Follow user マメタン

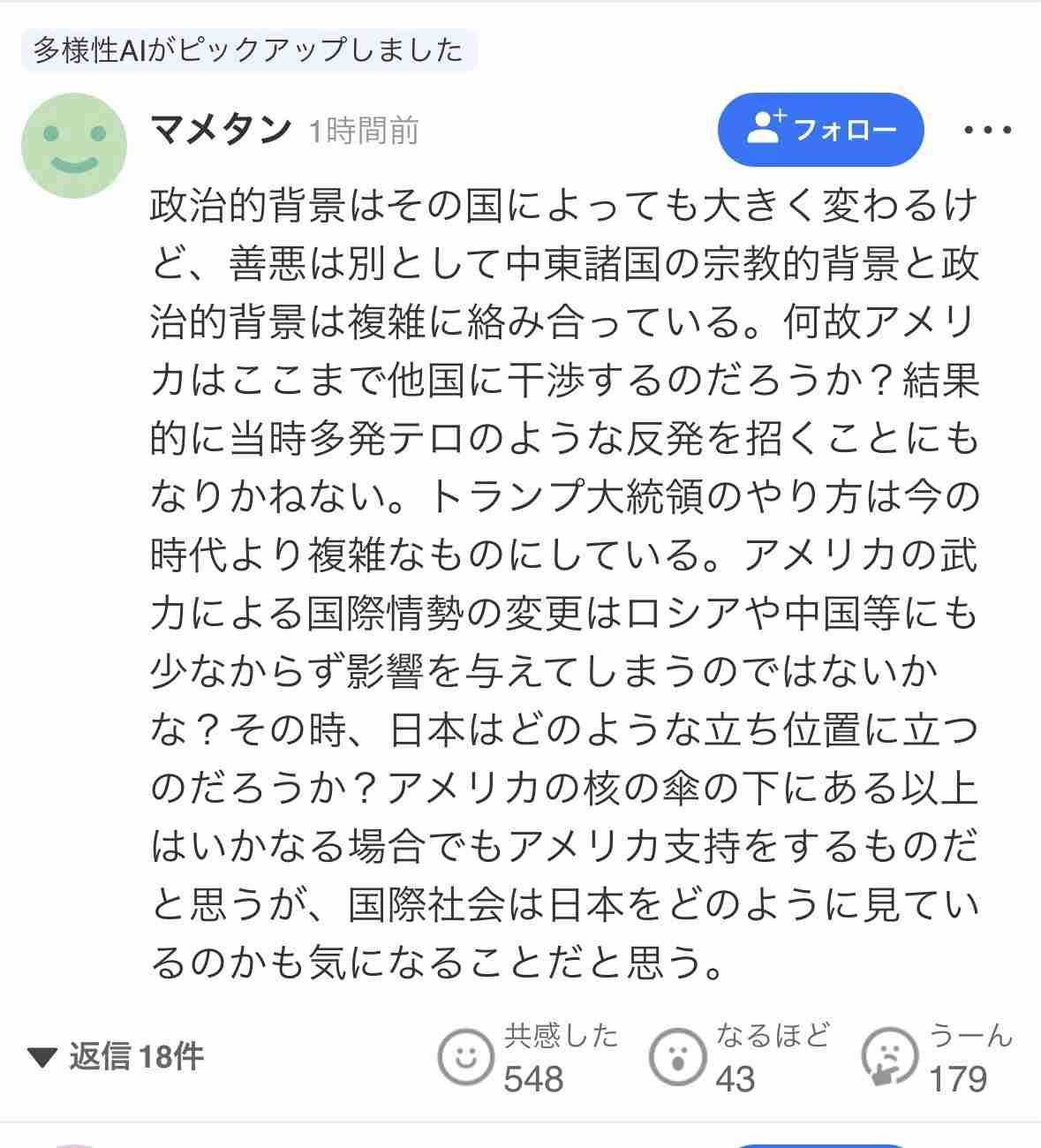(820, 130)
